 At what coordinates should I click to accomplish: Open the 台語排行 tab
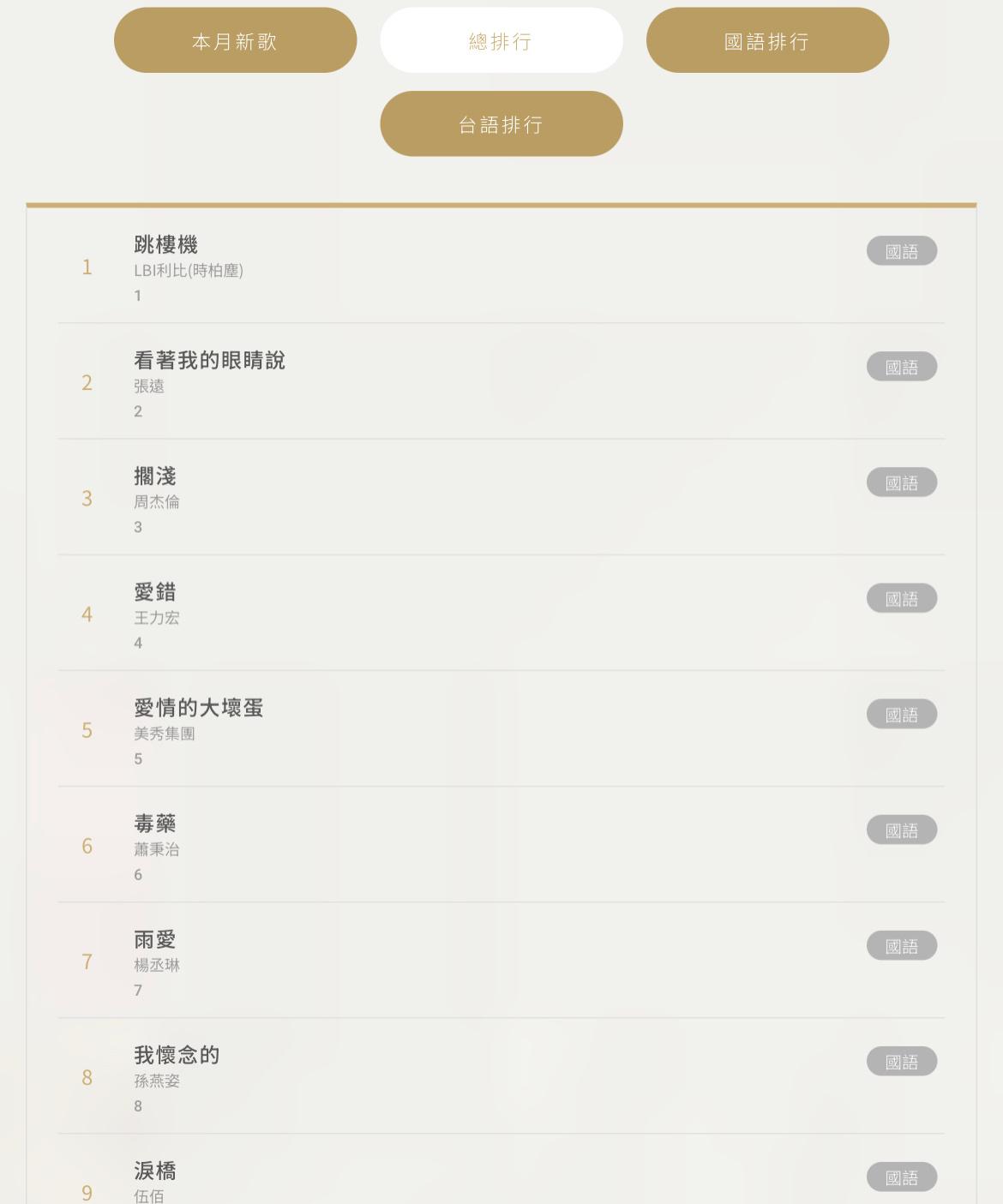[x=501, y=124]
